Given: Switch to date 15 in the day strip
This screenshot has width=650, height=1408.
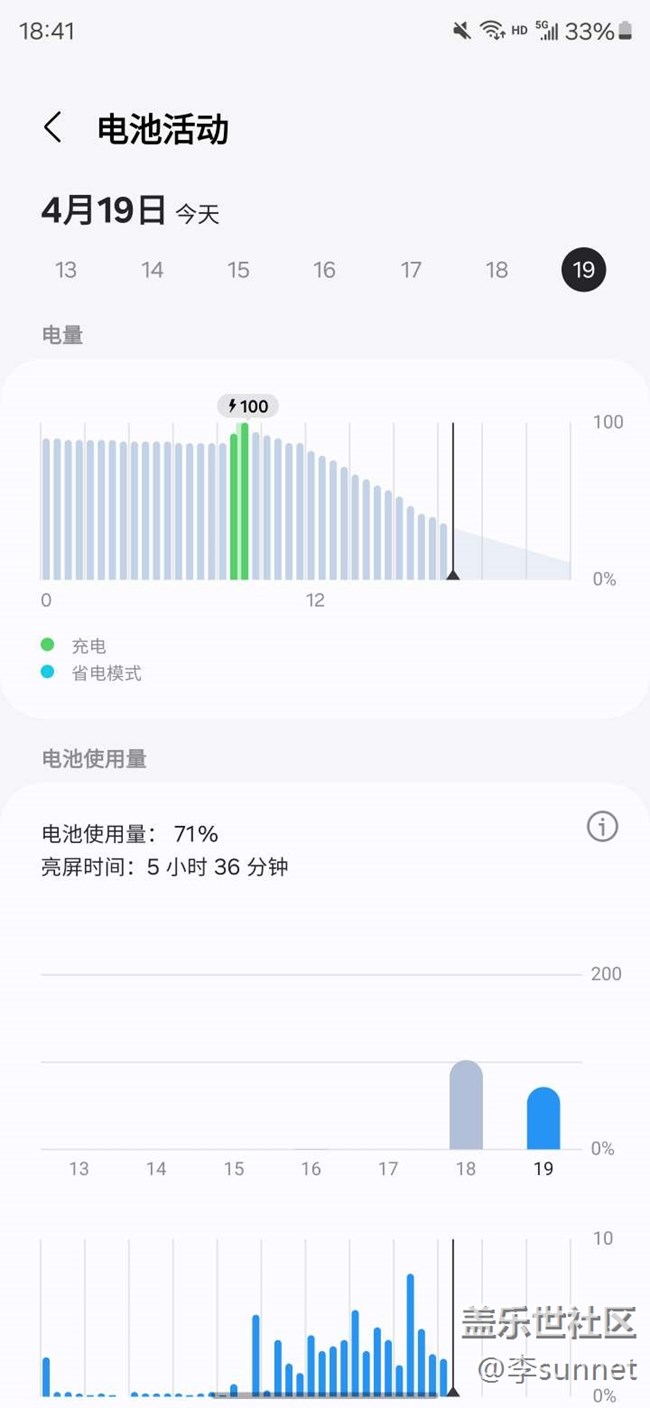Looking at the screenshot, I should point(238,270).
